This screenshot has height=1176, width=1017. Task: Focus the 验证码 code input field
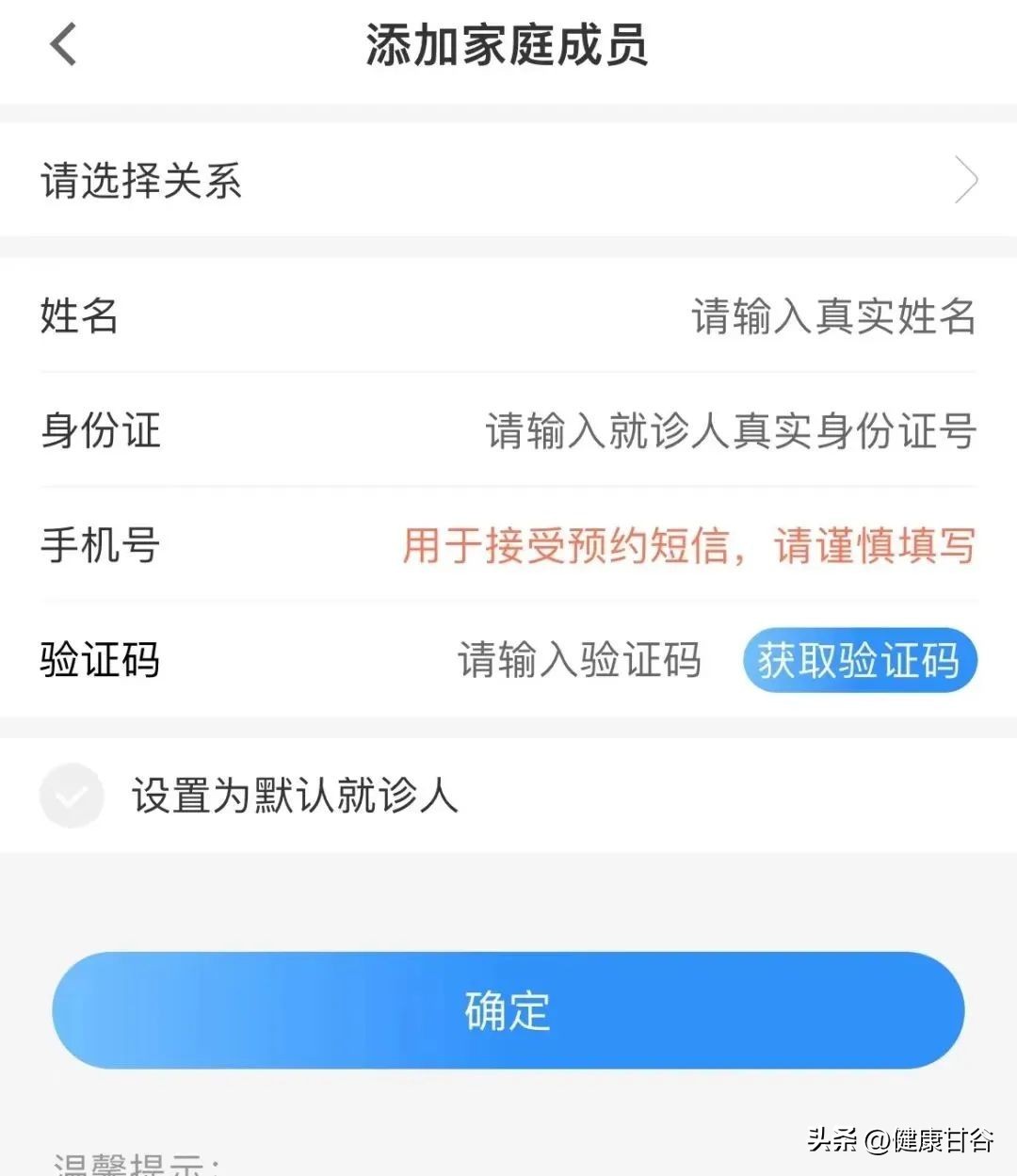pyautogui.click(x=579, y=660)
